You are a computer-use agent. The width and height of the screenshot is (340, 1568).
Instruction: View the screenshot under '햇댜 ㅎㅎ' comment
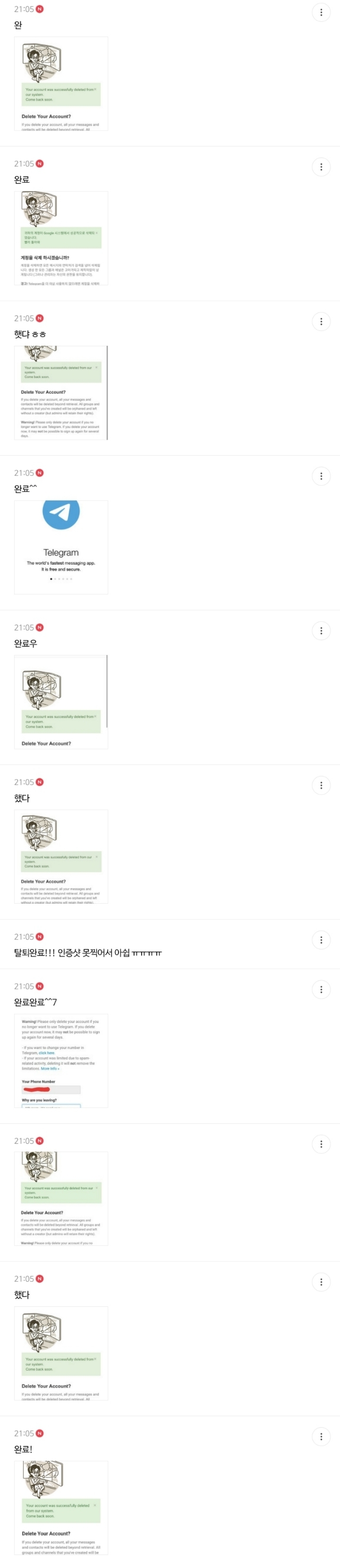point(61,393)
